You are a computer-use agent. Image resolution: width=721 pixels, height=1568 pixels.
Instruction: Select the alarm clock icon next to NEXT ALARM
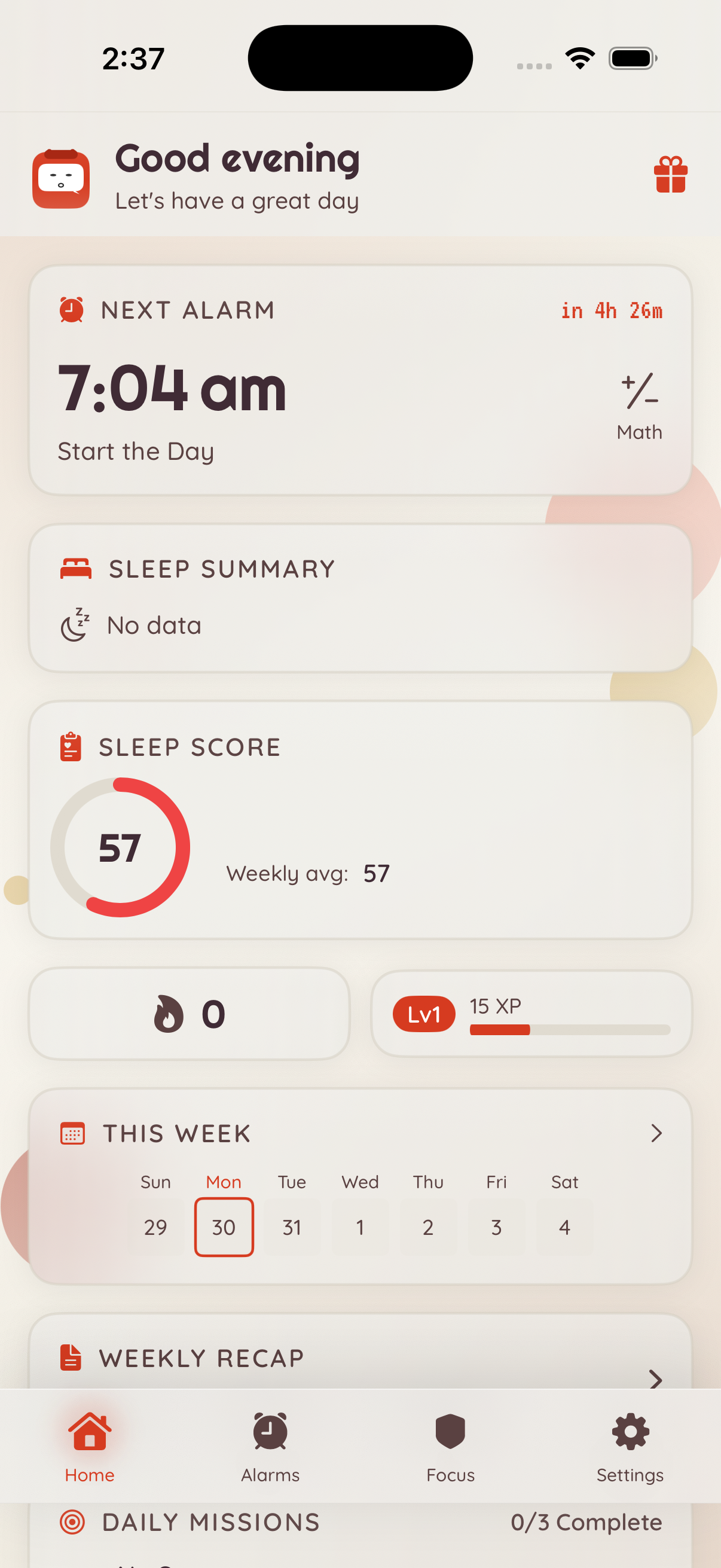point(72,310)
